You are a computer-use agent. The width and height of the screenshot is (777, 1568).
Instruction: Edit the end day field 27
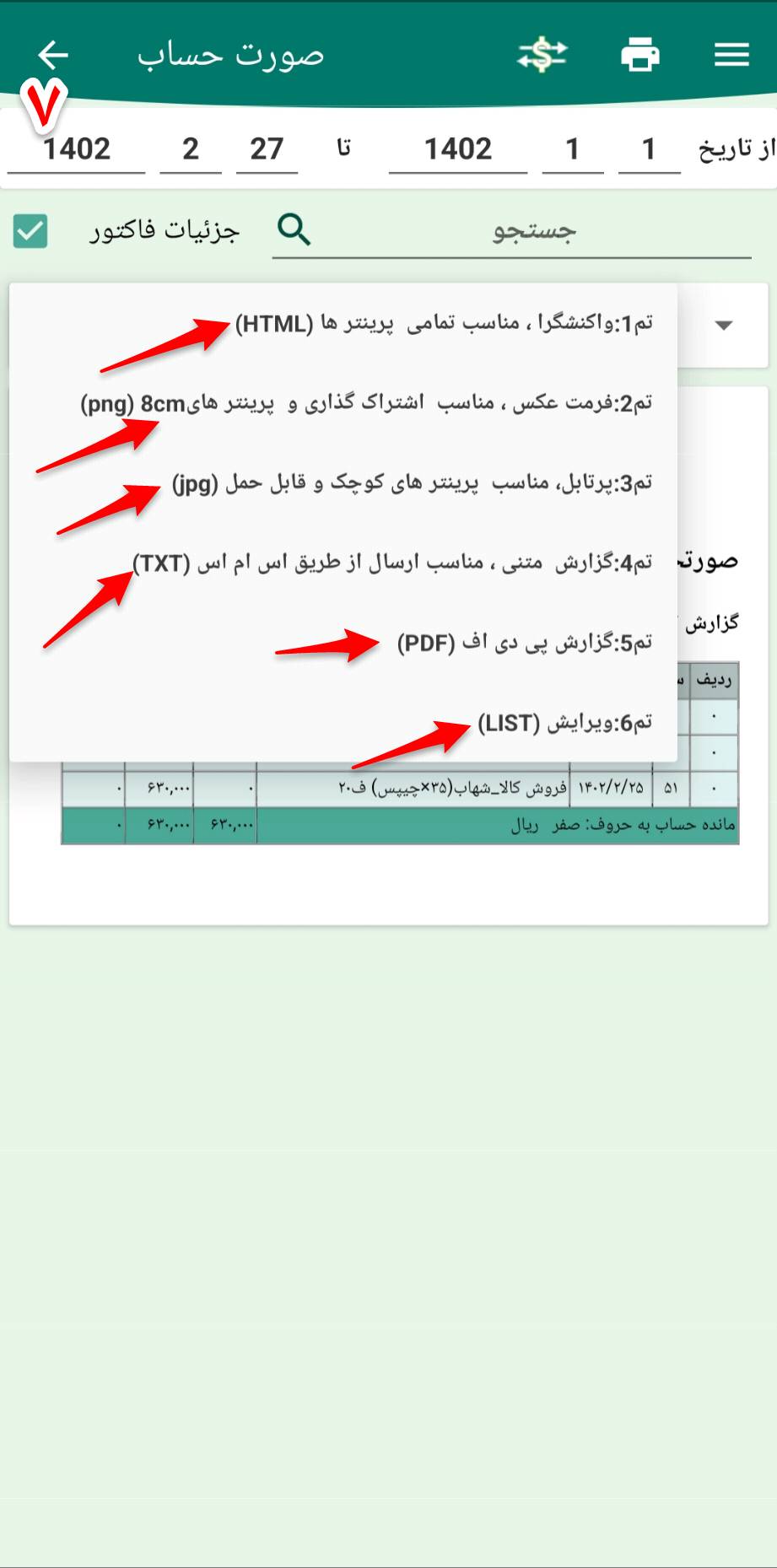(x=267, y=149)
